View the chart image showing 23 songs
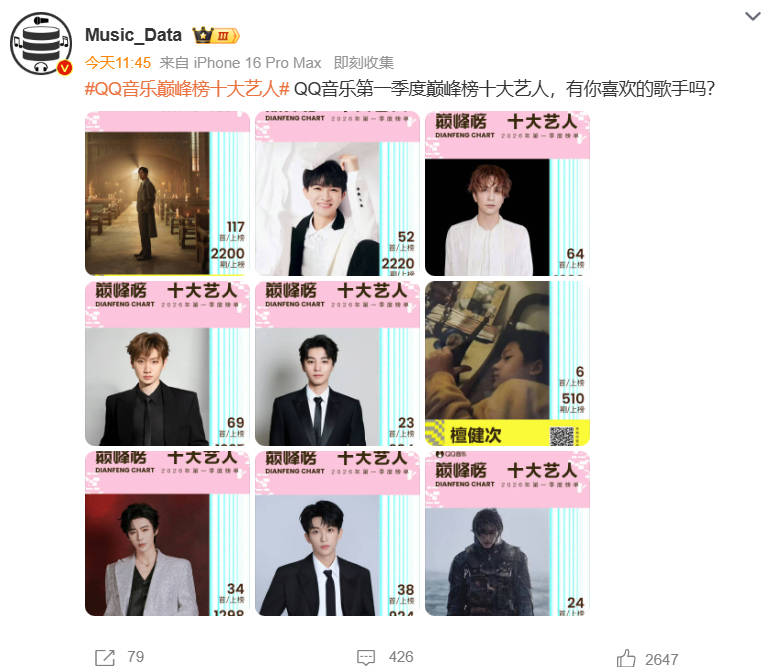The width and height of the screenshot is (783, 672). pyautogui.click(x=337, y=363)
